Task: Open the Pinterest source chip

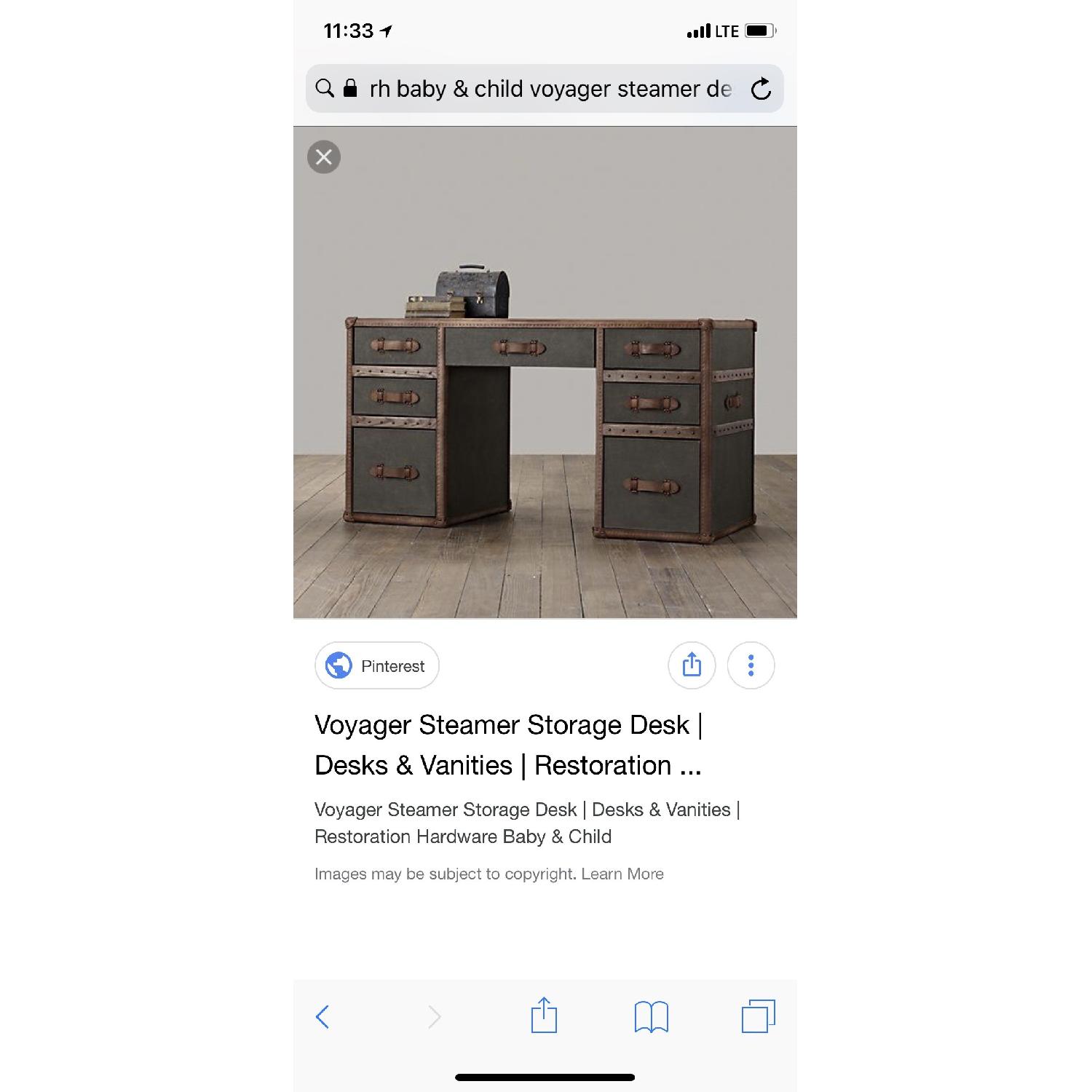Action: click(x=377, y=665)
